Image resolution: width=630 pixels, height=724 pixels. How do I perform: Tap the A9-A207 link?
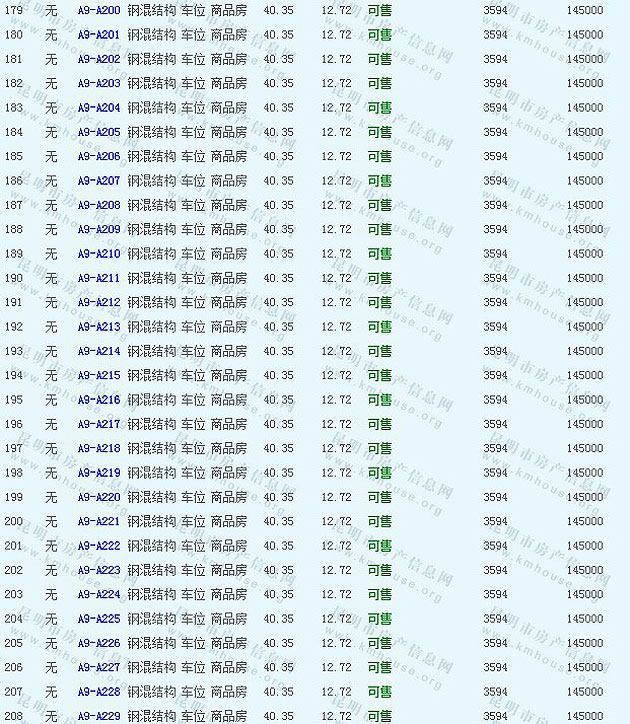[99, 181]
